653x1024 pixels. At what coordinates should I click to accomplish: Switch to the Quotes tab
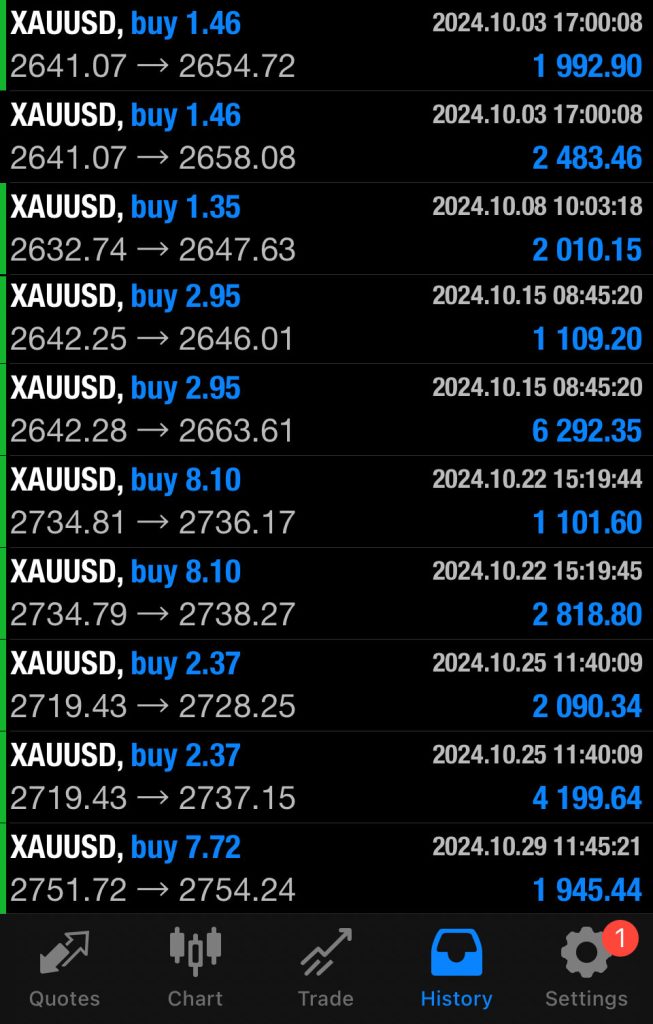[x=65, y=968]
